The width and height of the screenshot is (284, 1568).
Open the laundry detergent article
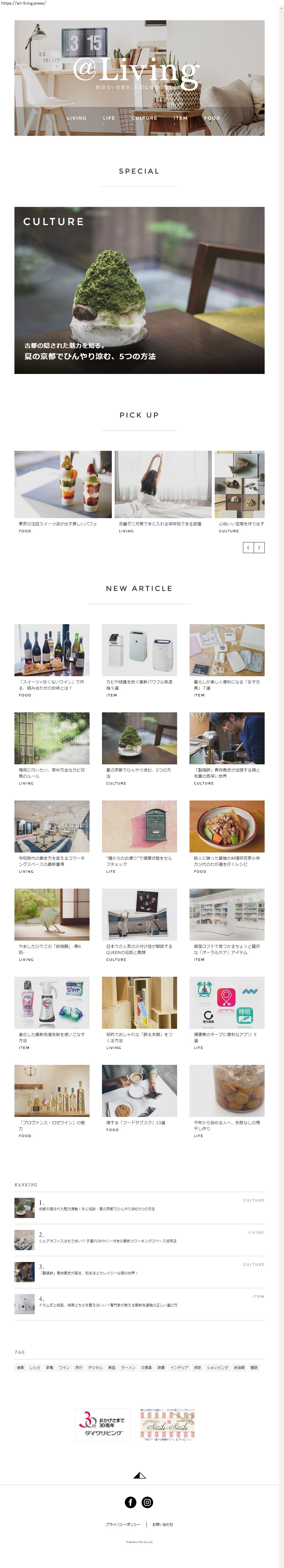(x=52, y=1002)
